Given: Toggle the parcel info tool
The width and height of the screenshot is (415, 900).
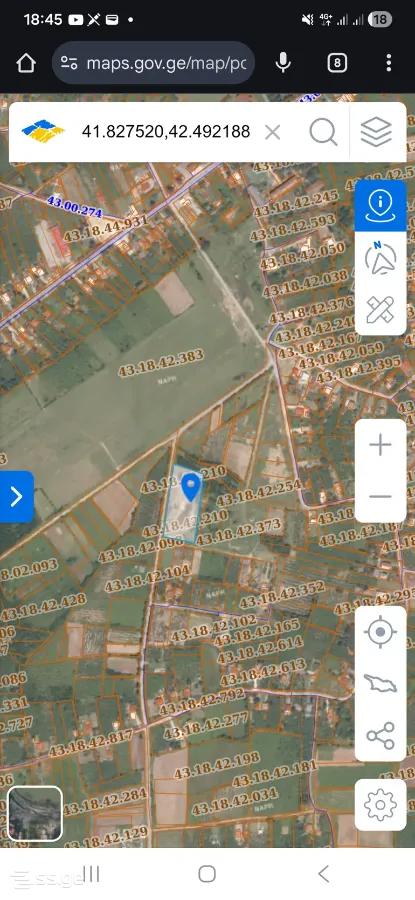Looking at the screenshot, I should click(381, 205).
